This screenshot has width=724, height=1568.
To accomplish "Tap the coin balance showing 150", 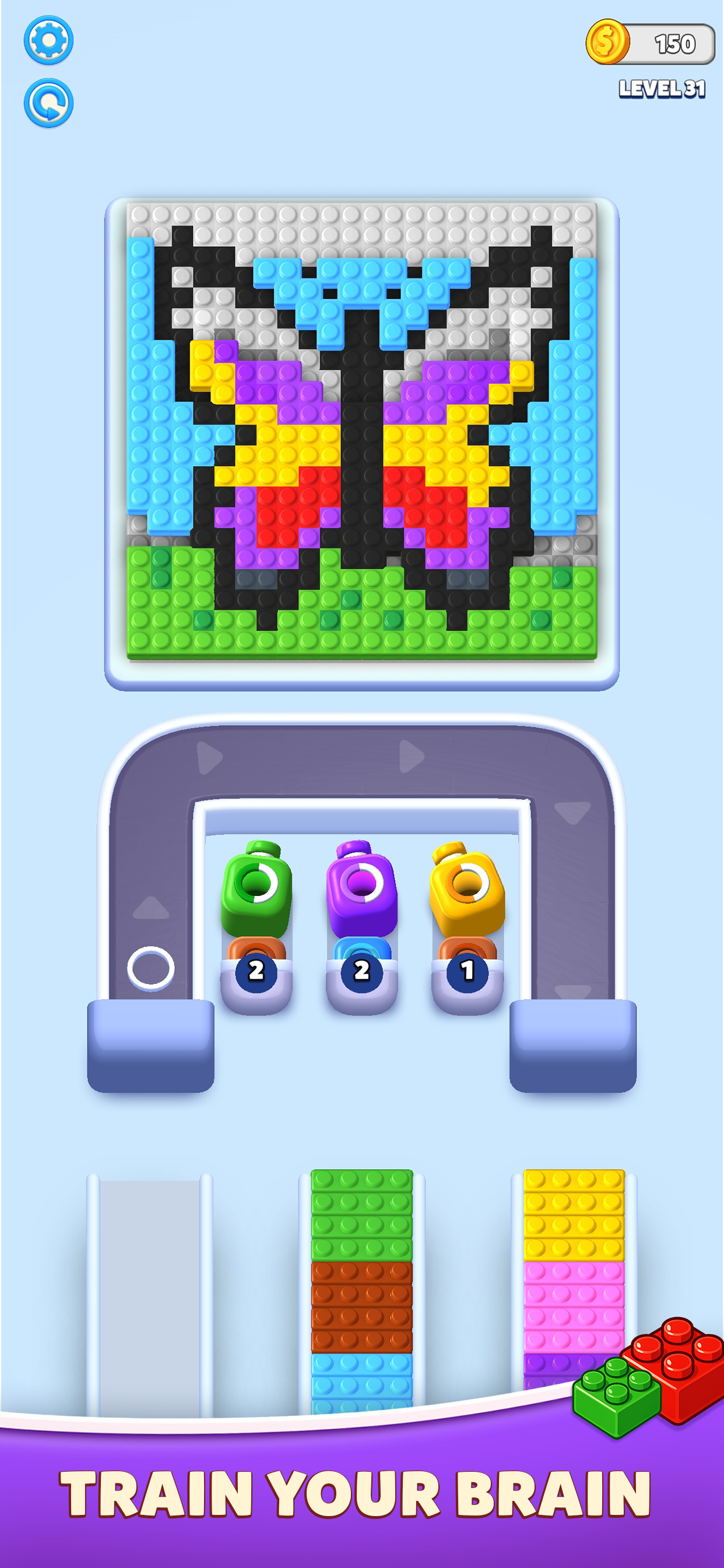I will coord(651,43).
